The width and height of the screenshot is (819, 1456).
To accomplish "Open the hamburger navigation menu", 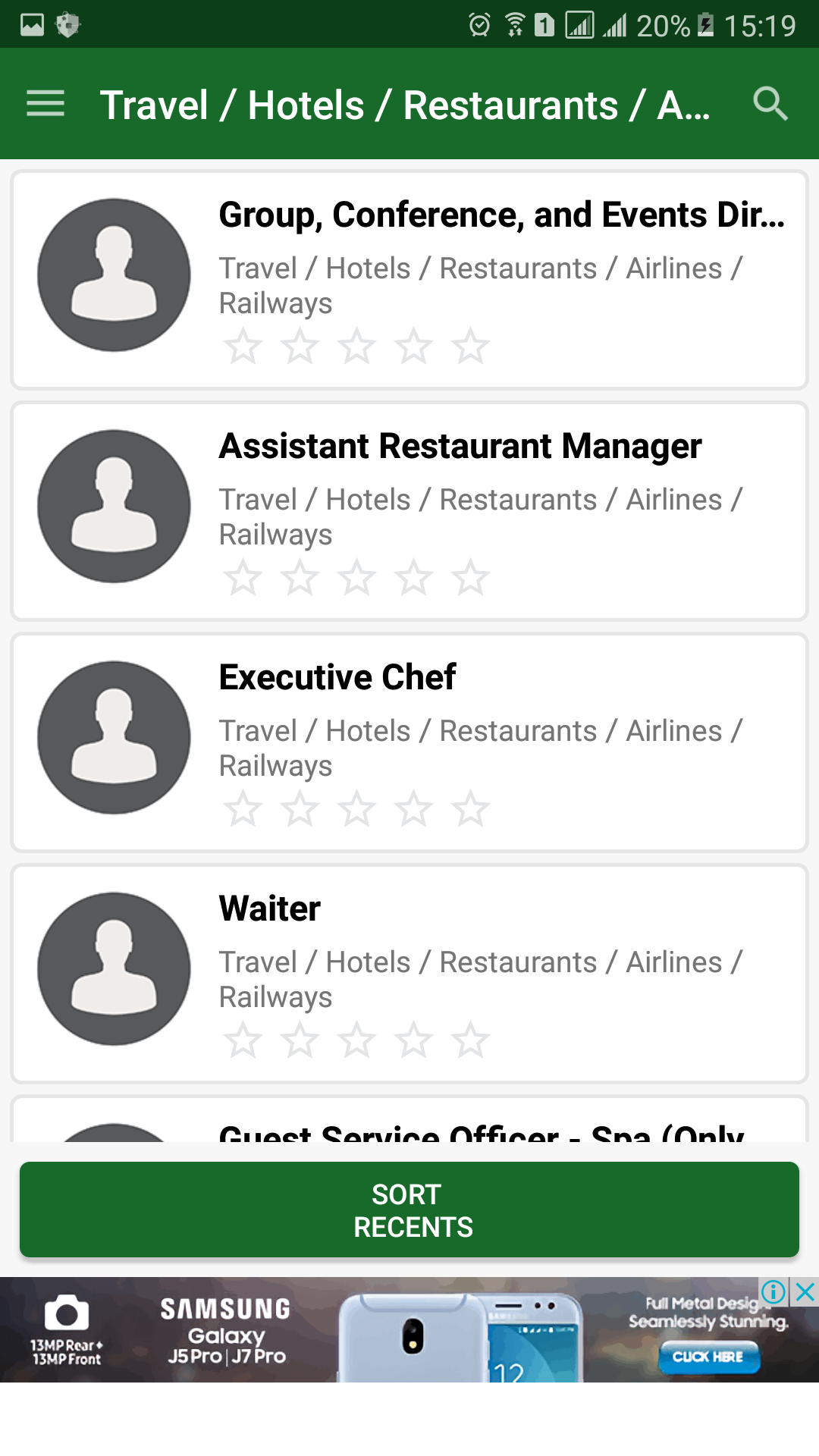I will 45,104.
